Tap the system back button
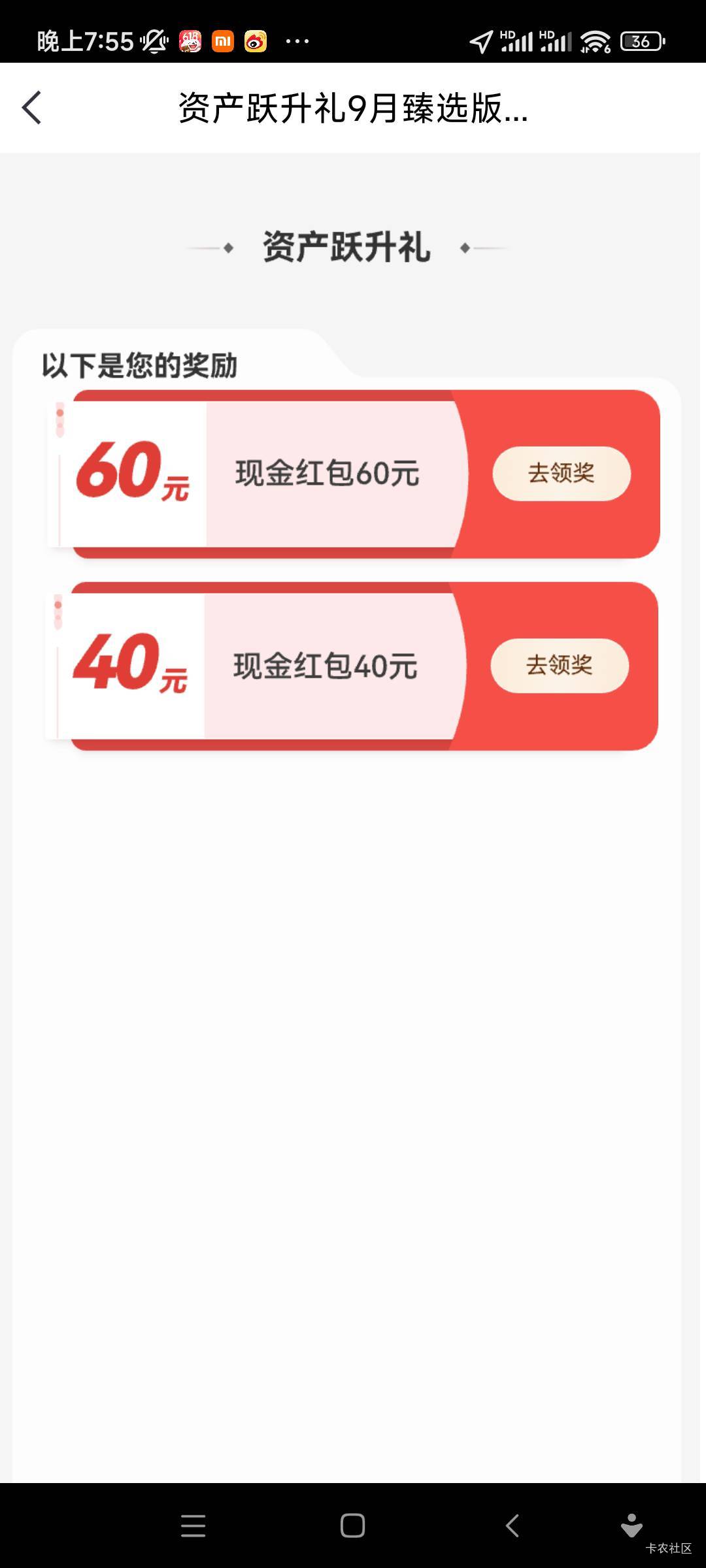Viewport: 706px width, 1568px height. pyautogui.click(x=513, y=1526)
